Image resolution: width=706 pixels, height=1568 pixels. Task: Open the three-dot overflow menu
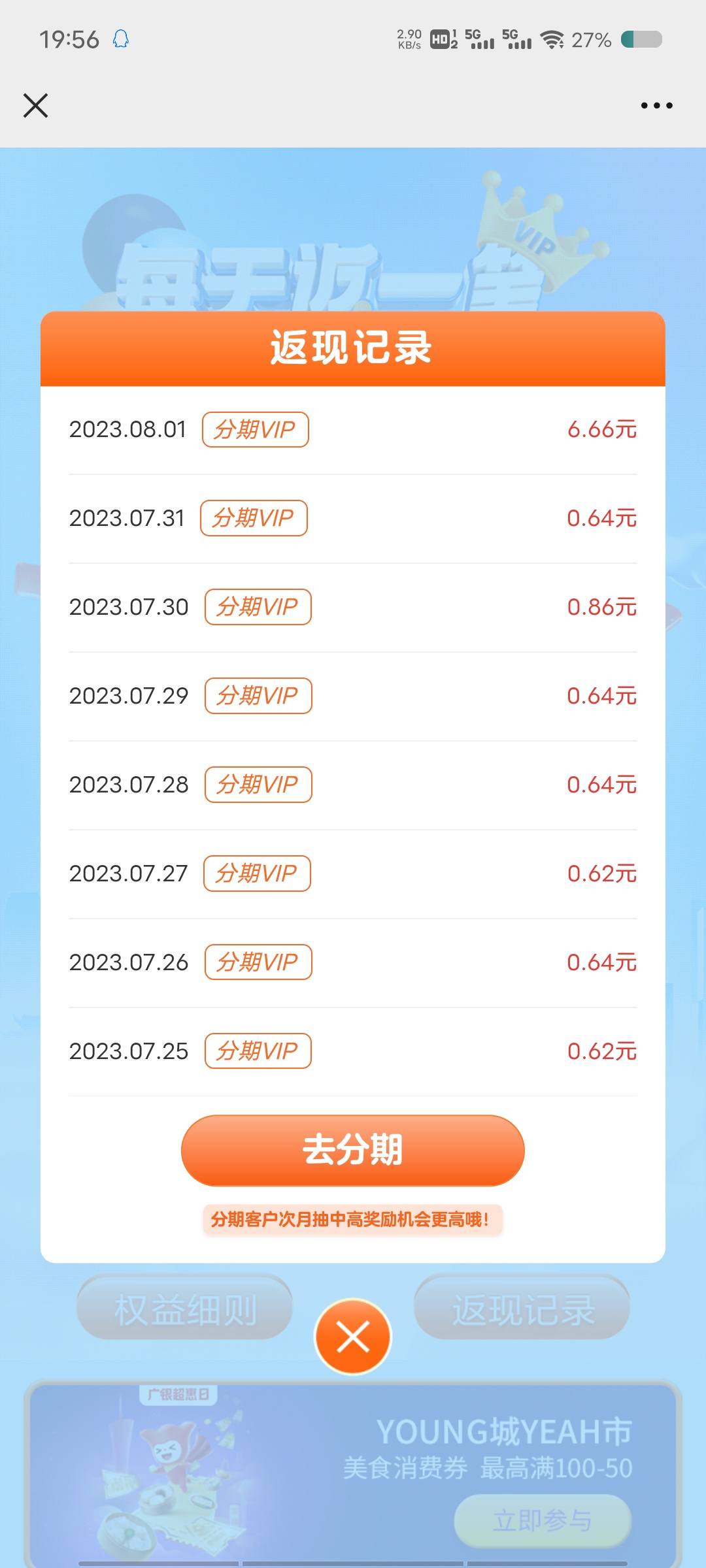click(x=656, y=105)
